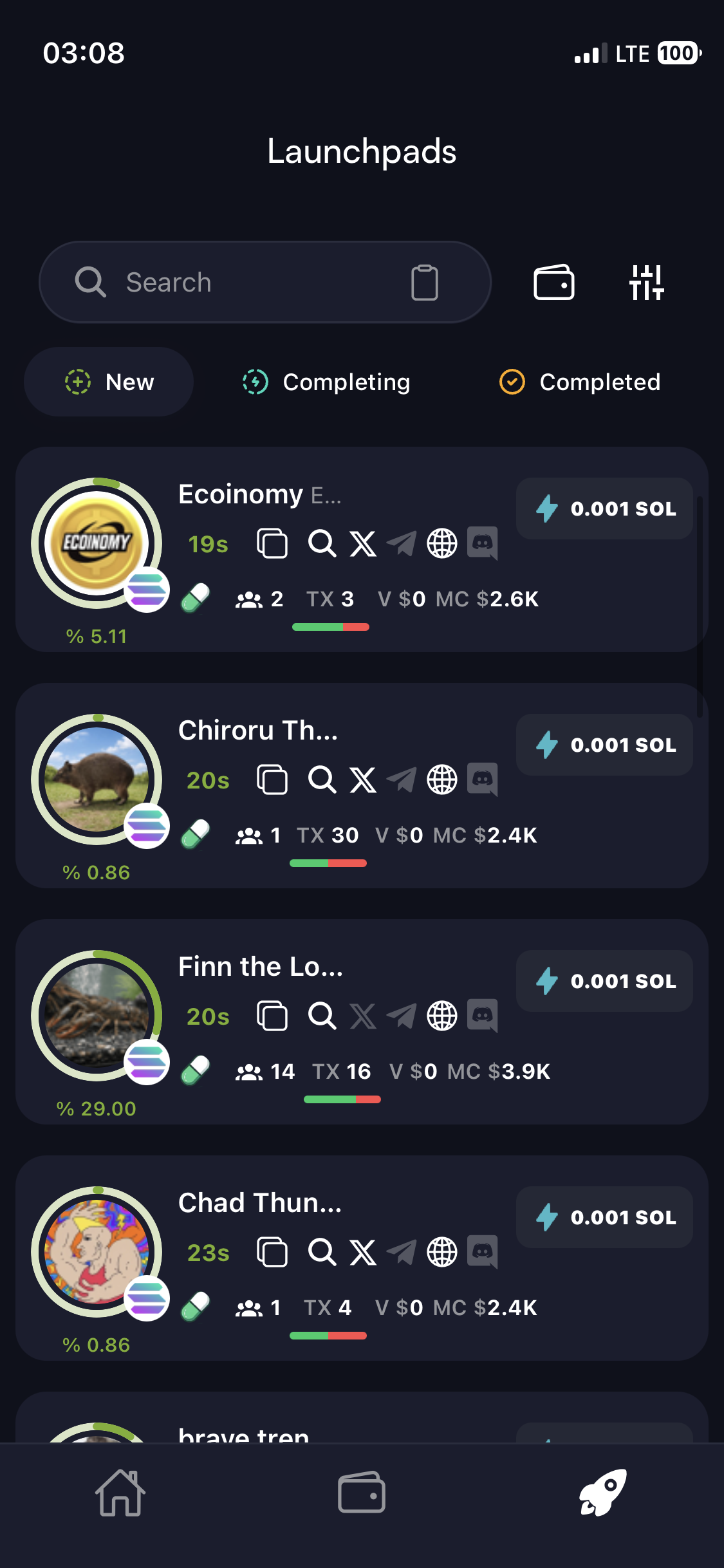
Task: Open the wallet icon beside search
Action: point(553,283)
